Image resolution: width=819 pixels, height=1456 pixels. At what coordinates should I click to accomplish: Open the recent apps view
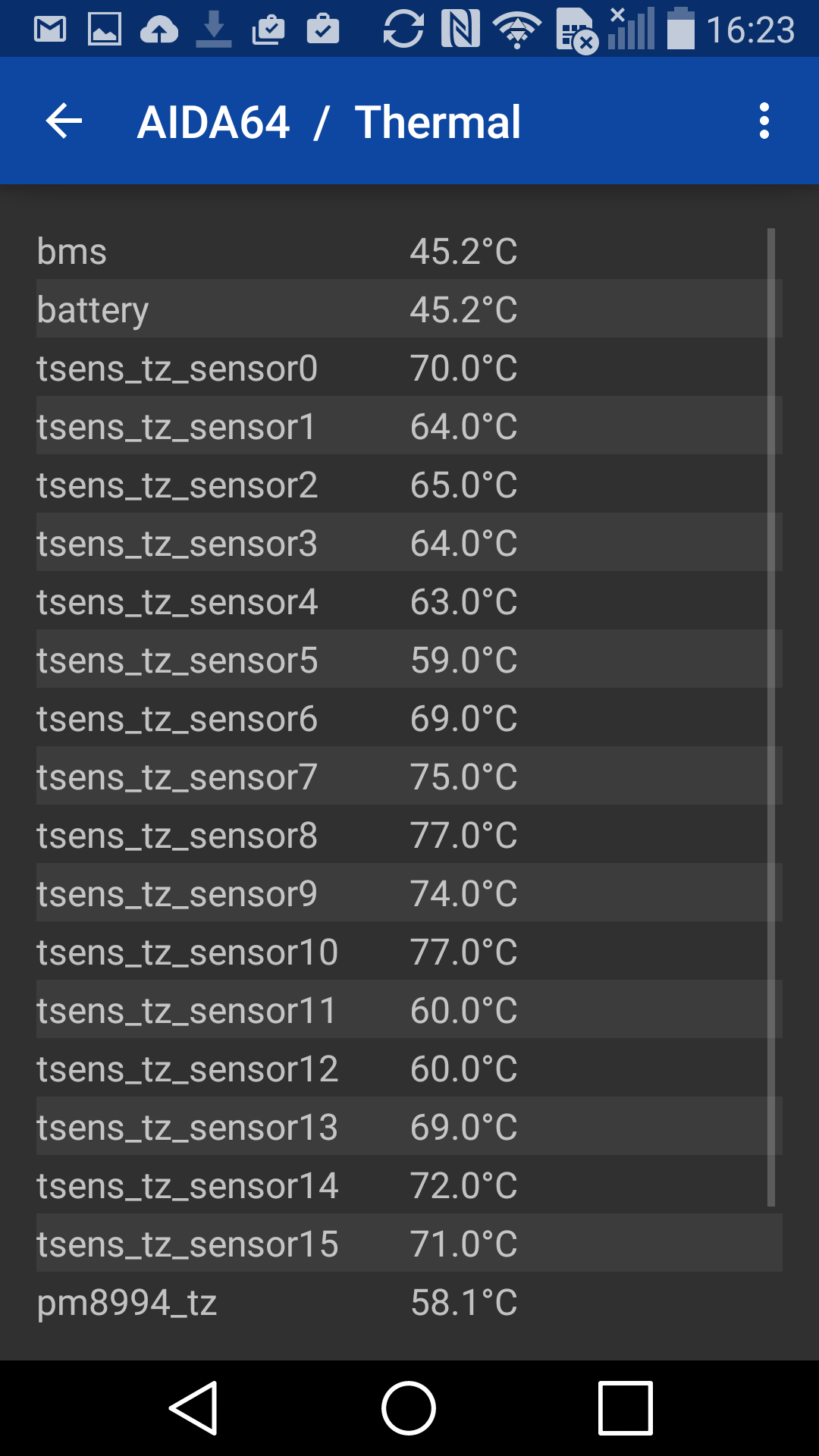(625, 1408)
